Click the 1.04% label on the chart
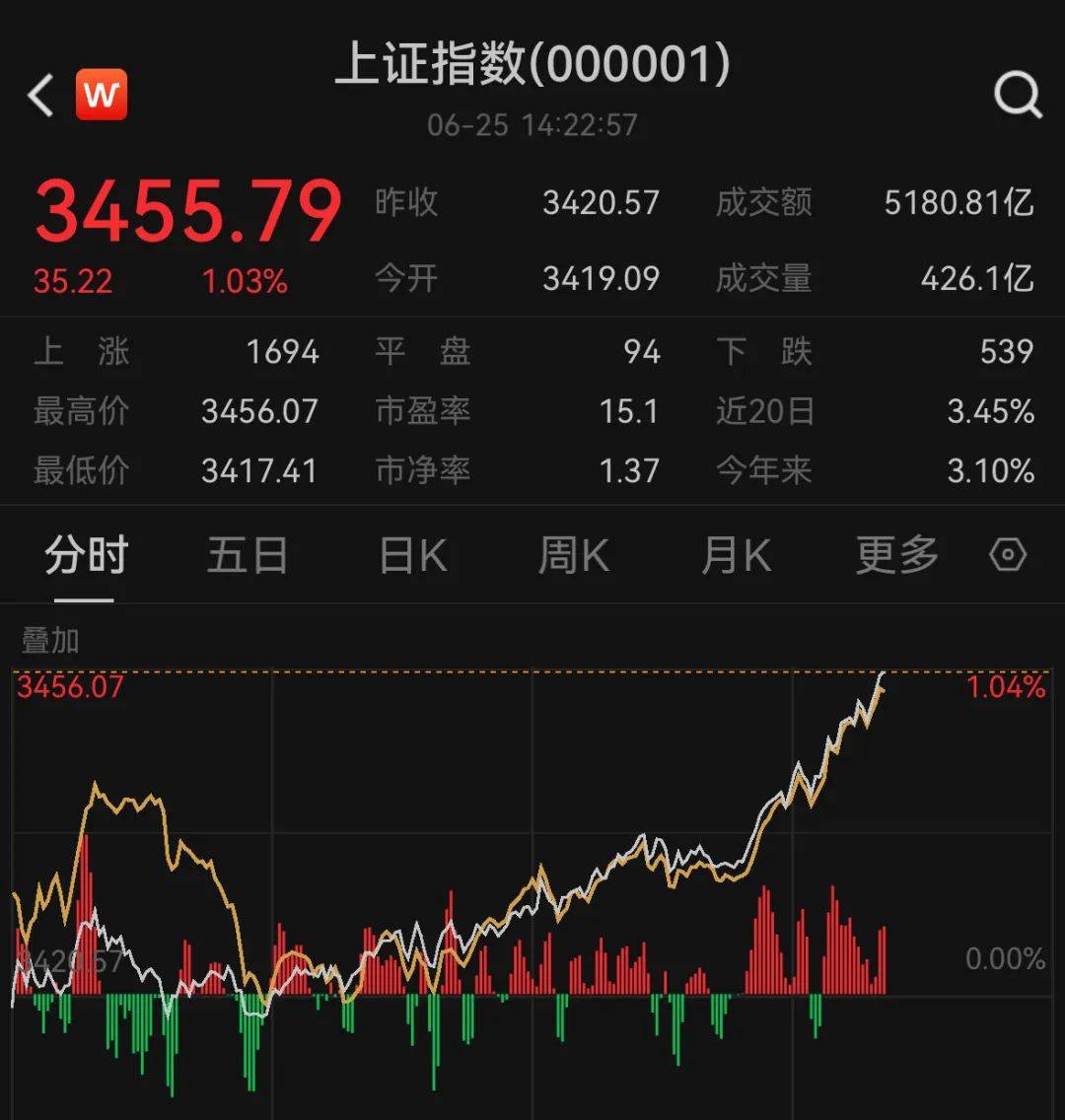This screenshot has height=1120, width=1065. (x=1003, y=686)
